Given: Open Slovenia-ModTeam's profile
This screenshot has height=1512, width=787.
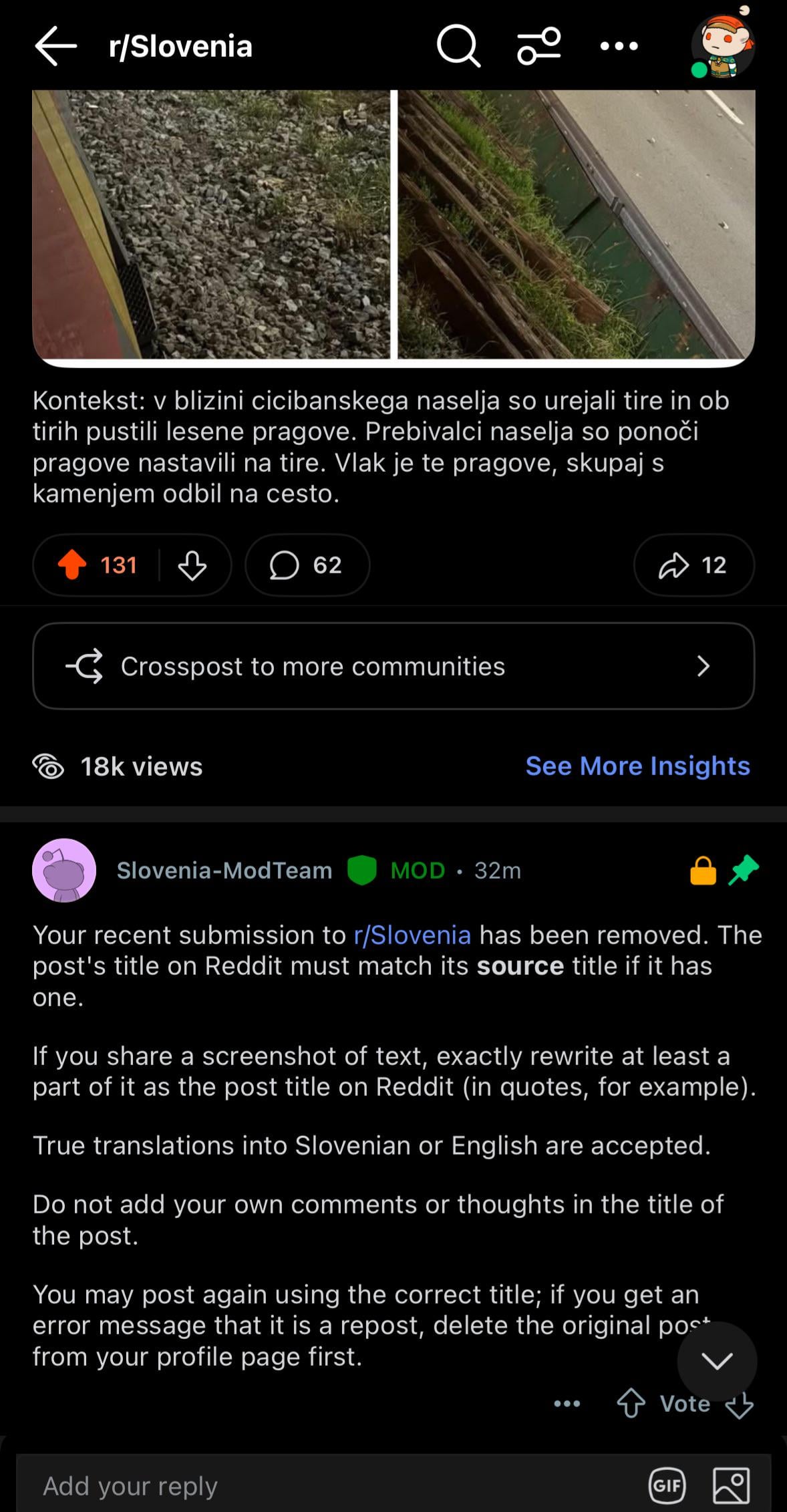Looking at the screenshot, I should click(x=224, y=871).
